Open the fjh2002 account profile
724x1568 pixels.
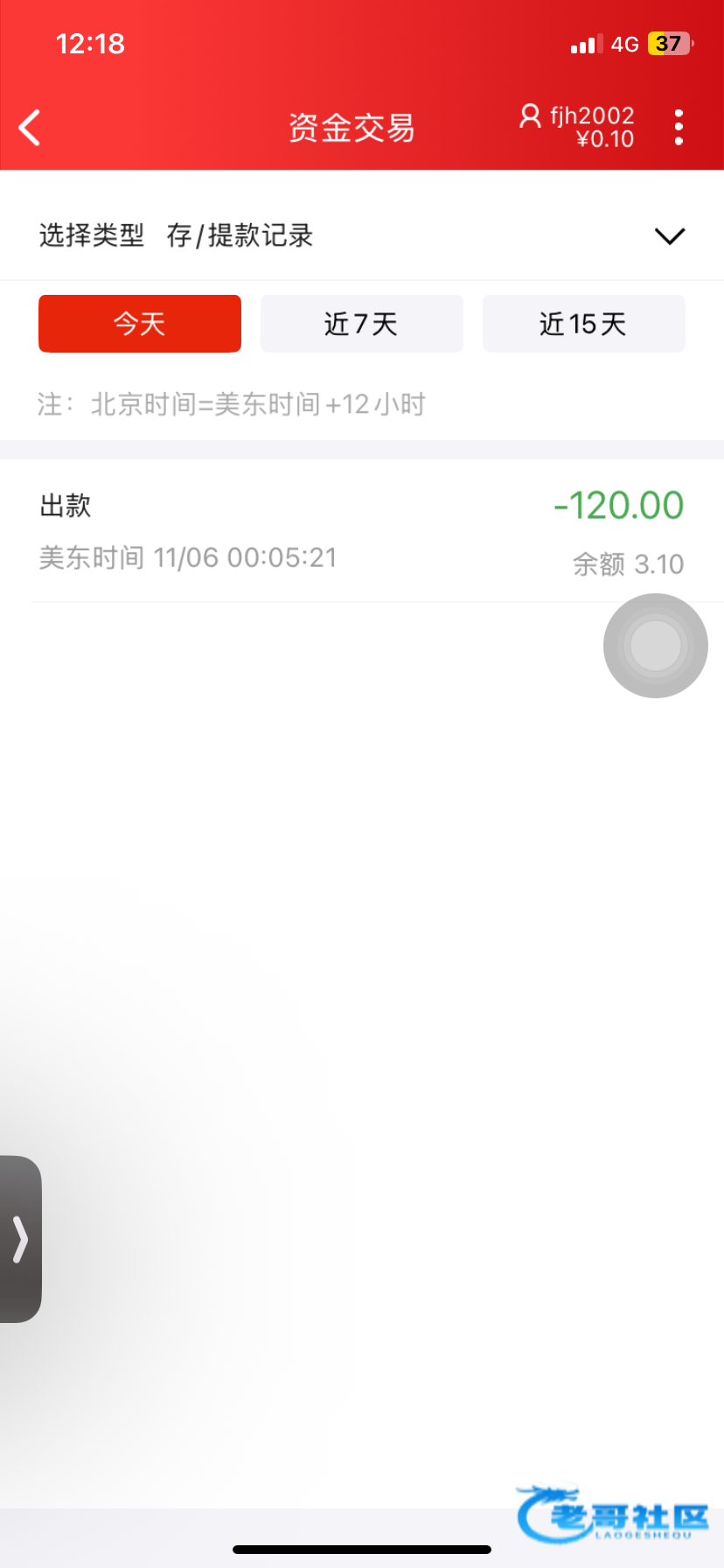[x=579, y=127]
